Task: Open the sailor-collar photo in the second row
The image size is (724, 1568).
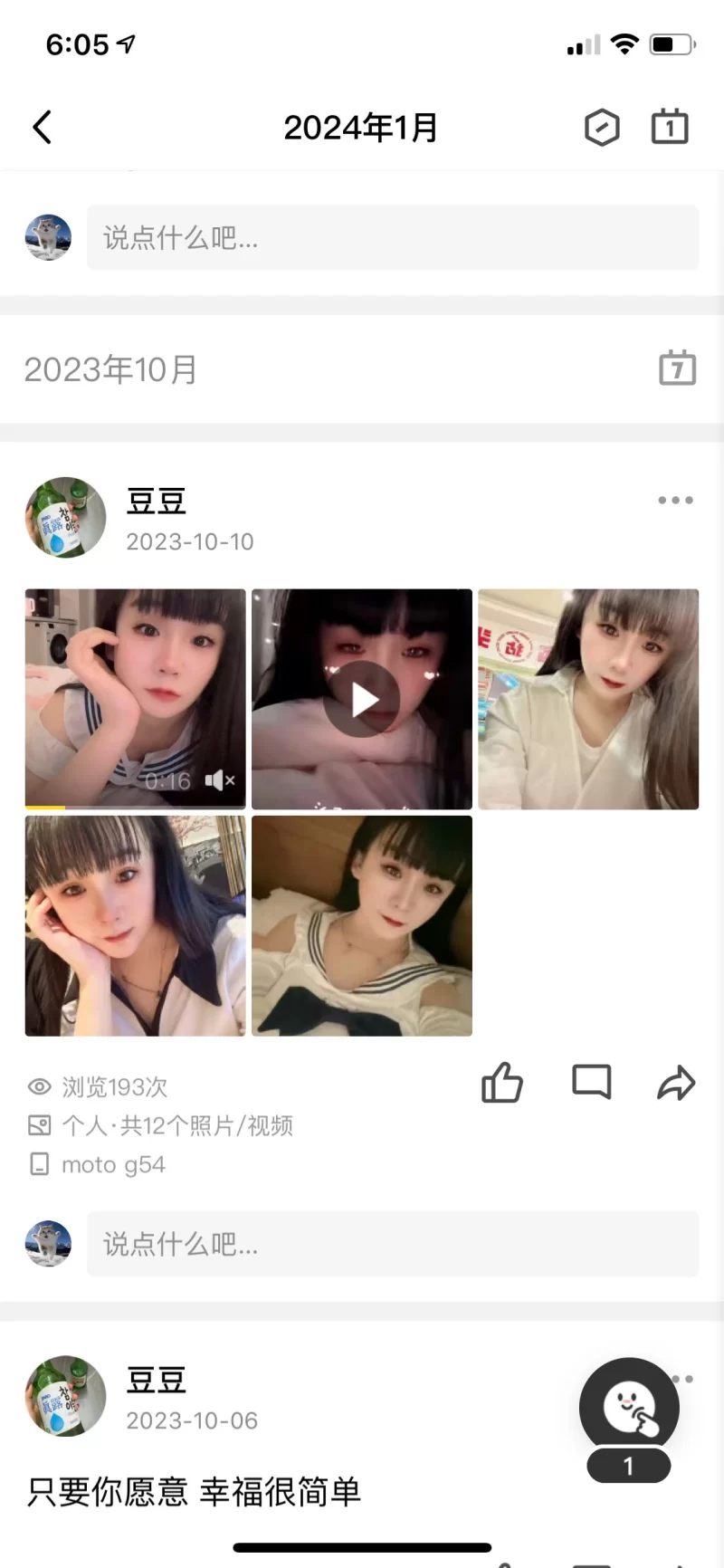Action: coord(362,925)
